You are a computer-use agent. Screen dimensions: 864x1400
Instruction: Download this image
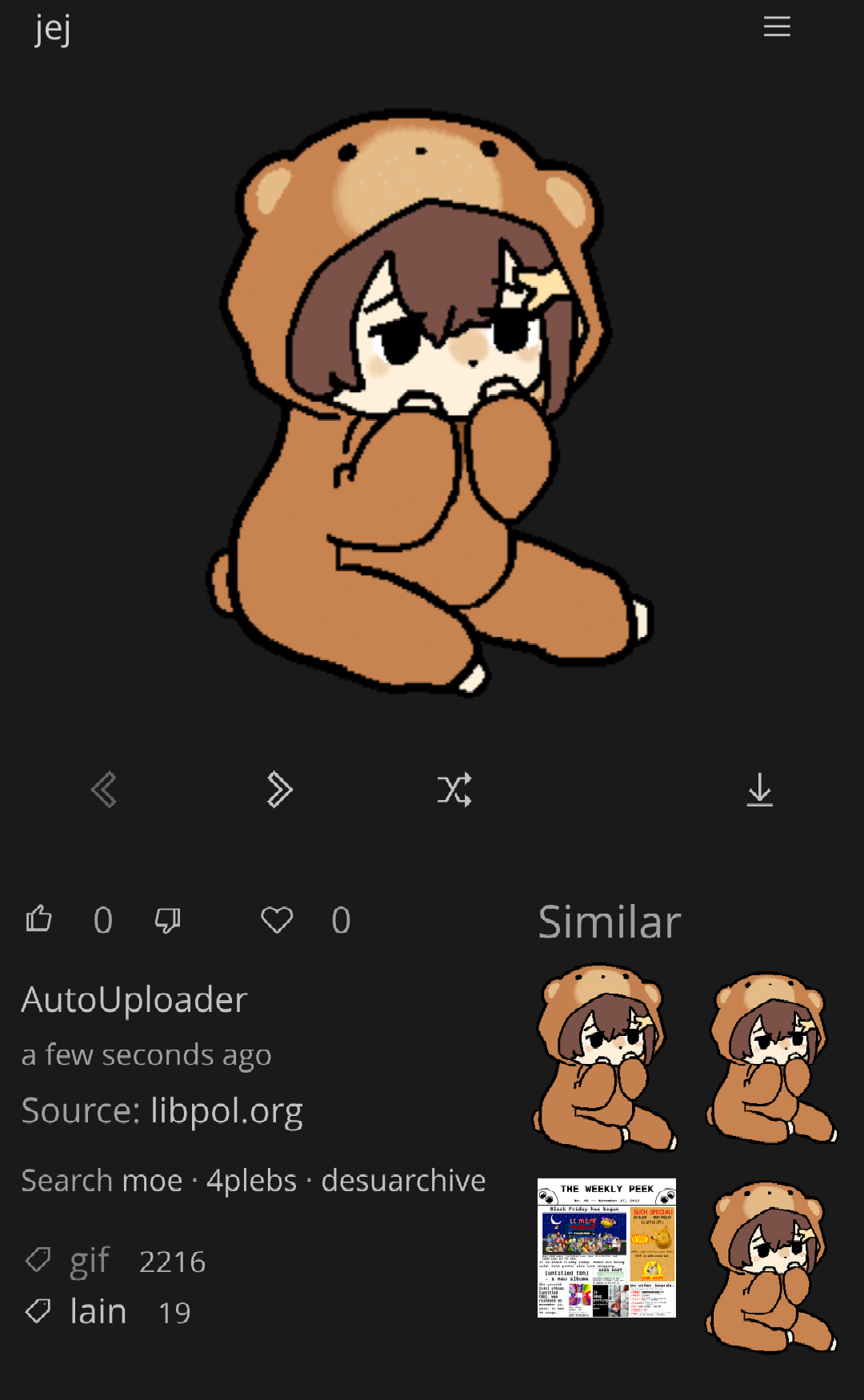click(x=759, y=790)
